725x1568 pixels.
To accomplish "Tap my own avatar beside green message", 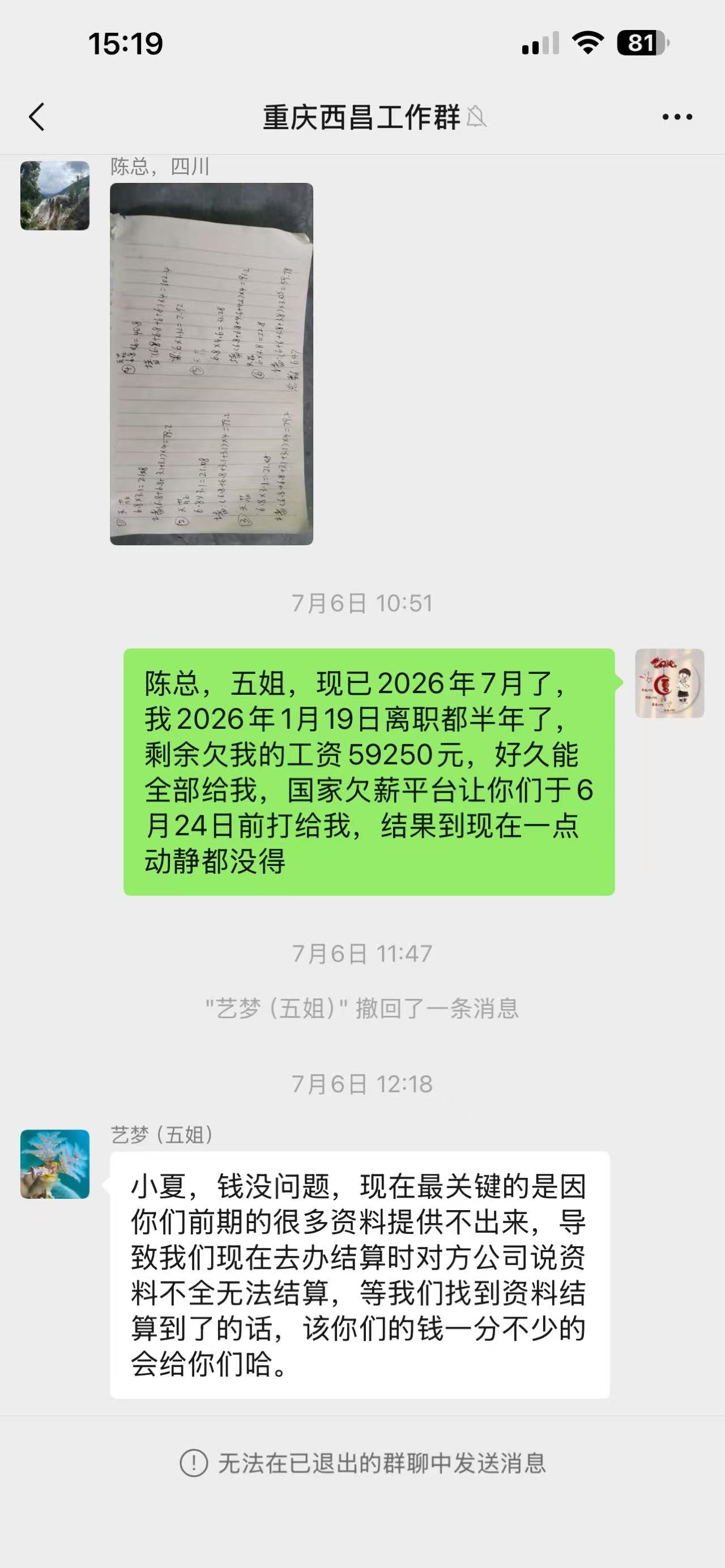I will click(669, 683).
